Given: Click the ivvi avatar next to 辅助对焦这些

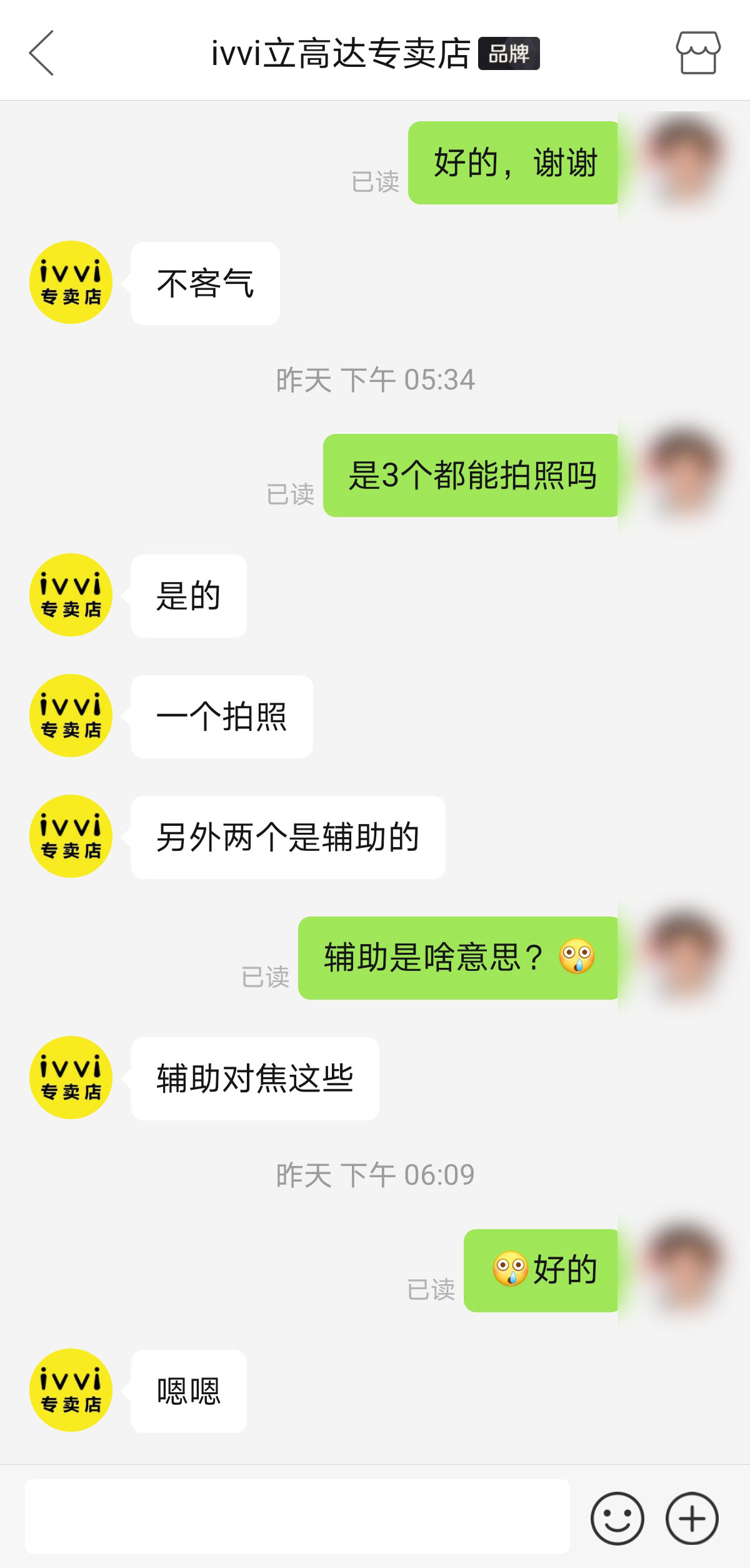Looking at the screenshot, I should 70,1077.
